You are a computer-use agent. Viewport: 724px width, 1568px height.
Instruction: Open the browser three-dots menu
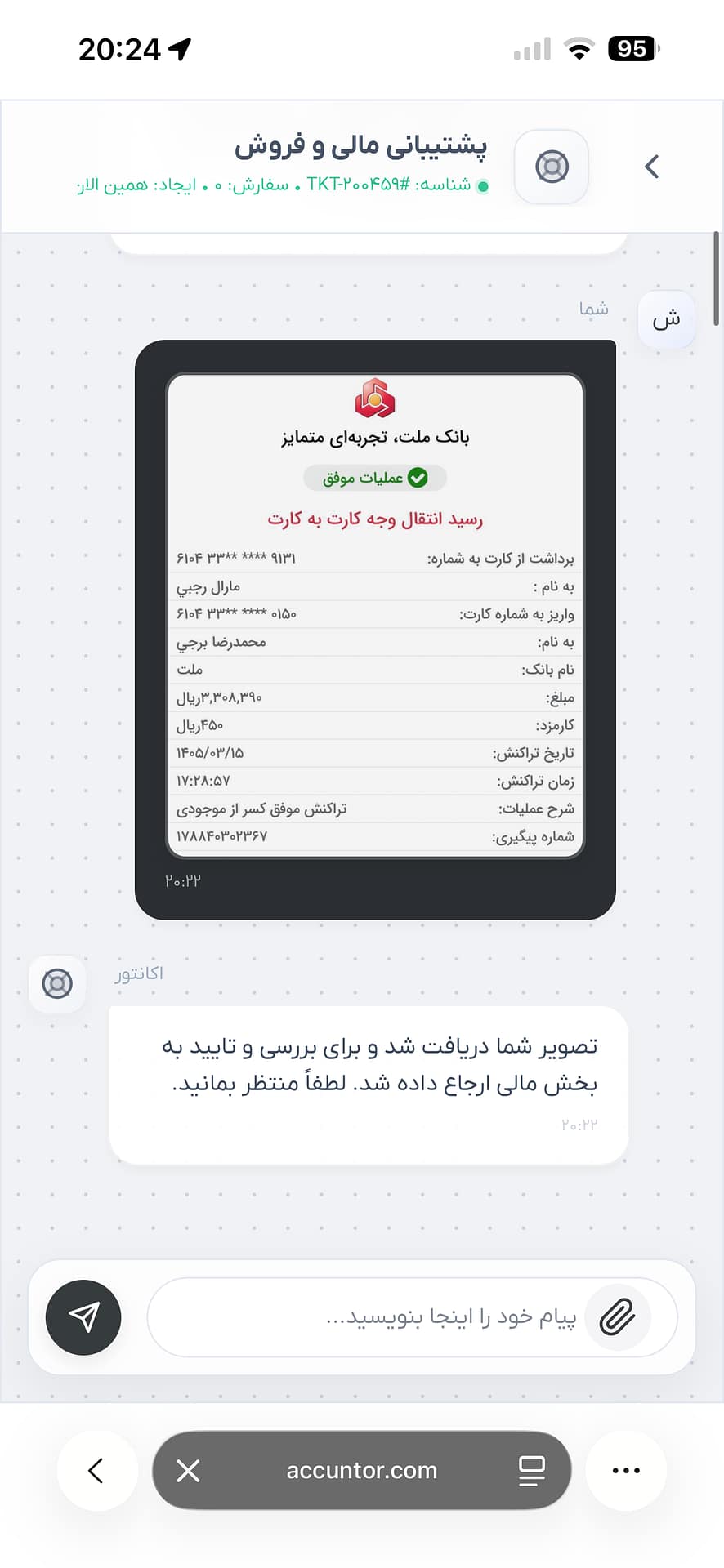pos(626,1470)
